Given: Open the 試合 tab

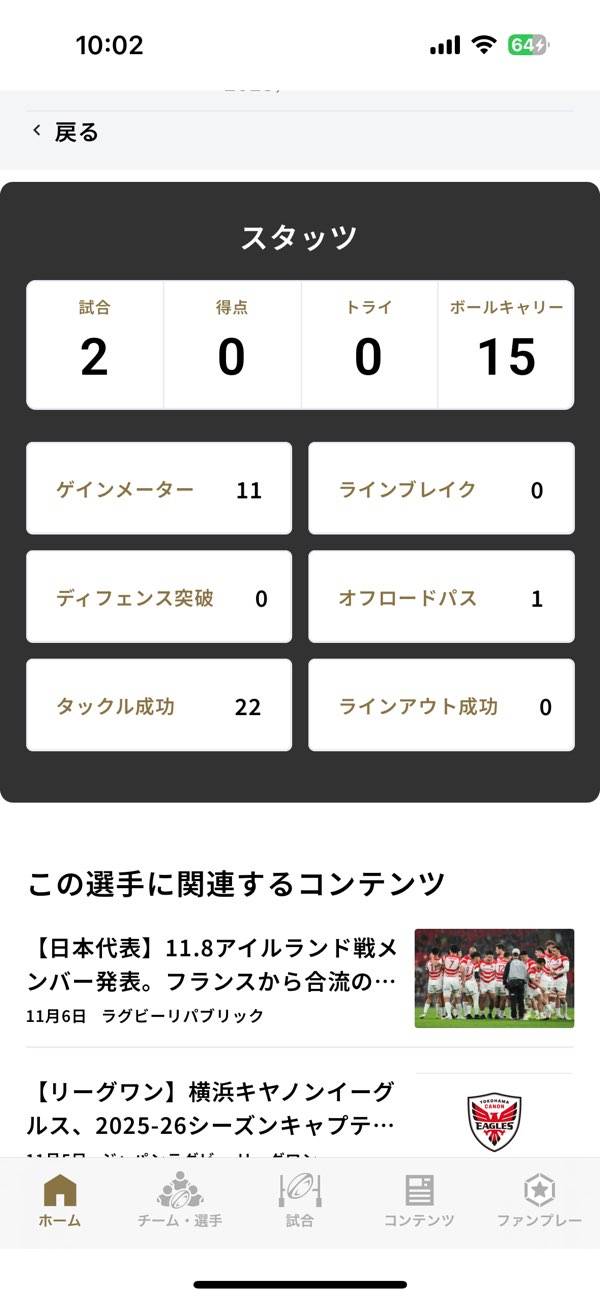Looking at the screenshot, I should 299,1200.
